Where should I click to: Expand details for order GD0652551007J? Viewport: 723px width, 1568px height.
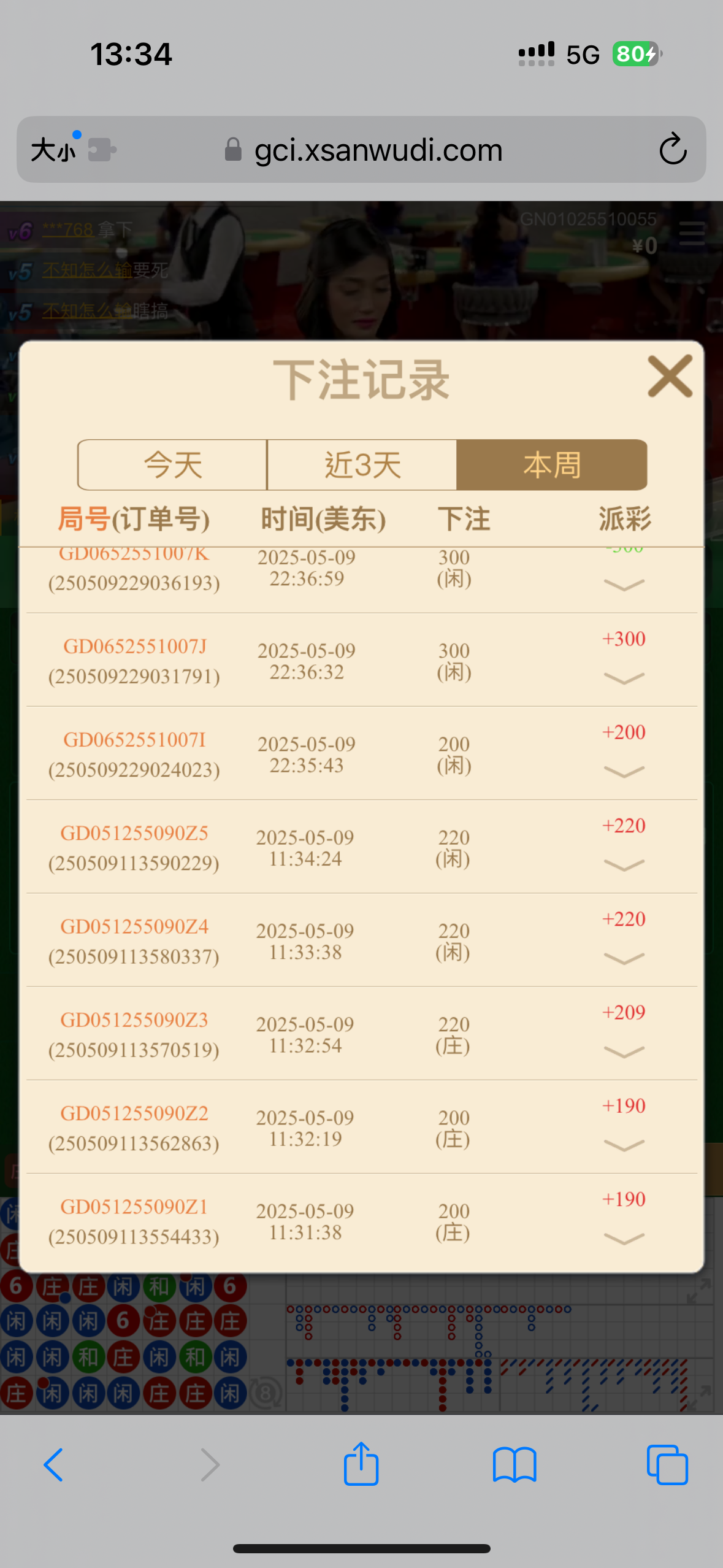pyautogui.click(x=624, y=678)
